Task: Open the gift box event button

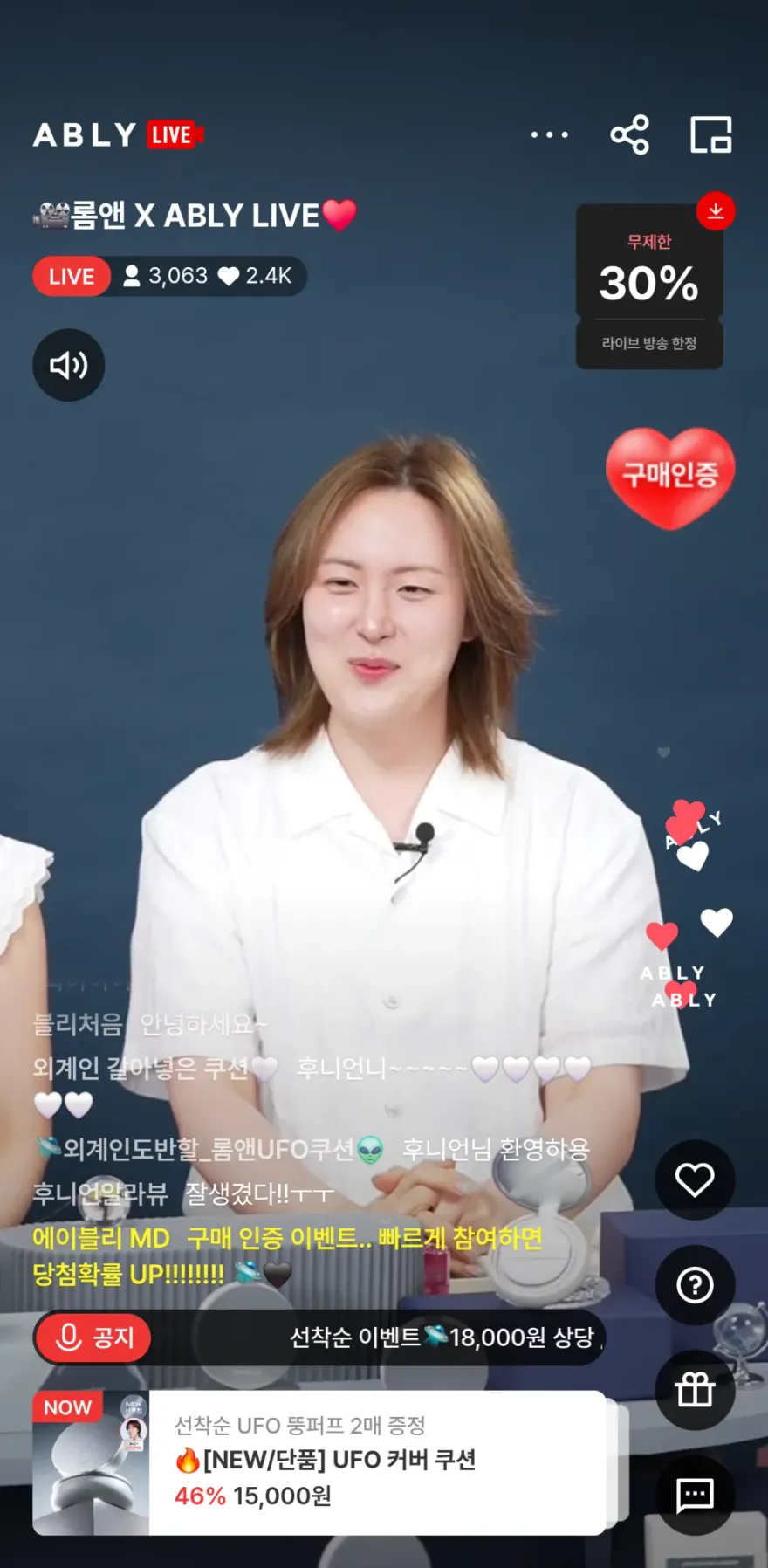Action: click(695, 1390)
